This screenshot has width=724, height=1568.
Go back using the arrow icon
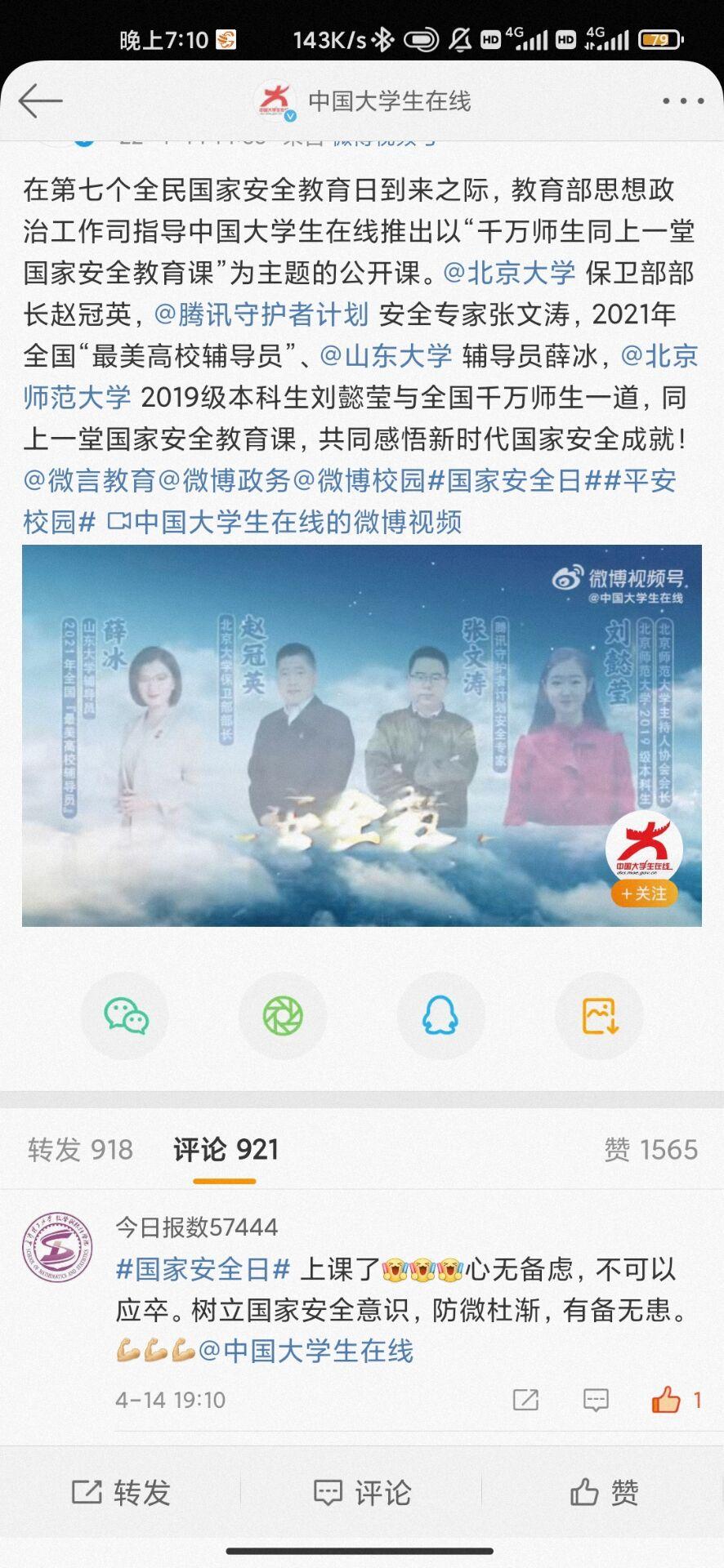(x=40, y=100)
